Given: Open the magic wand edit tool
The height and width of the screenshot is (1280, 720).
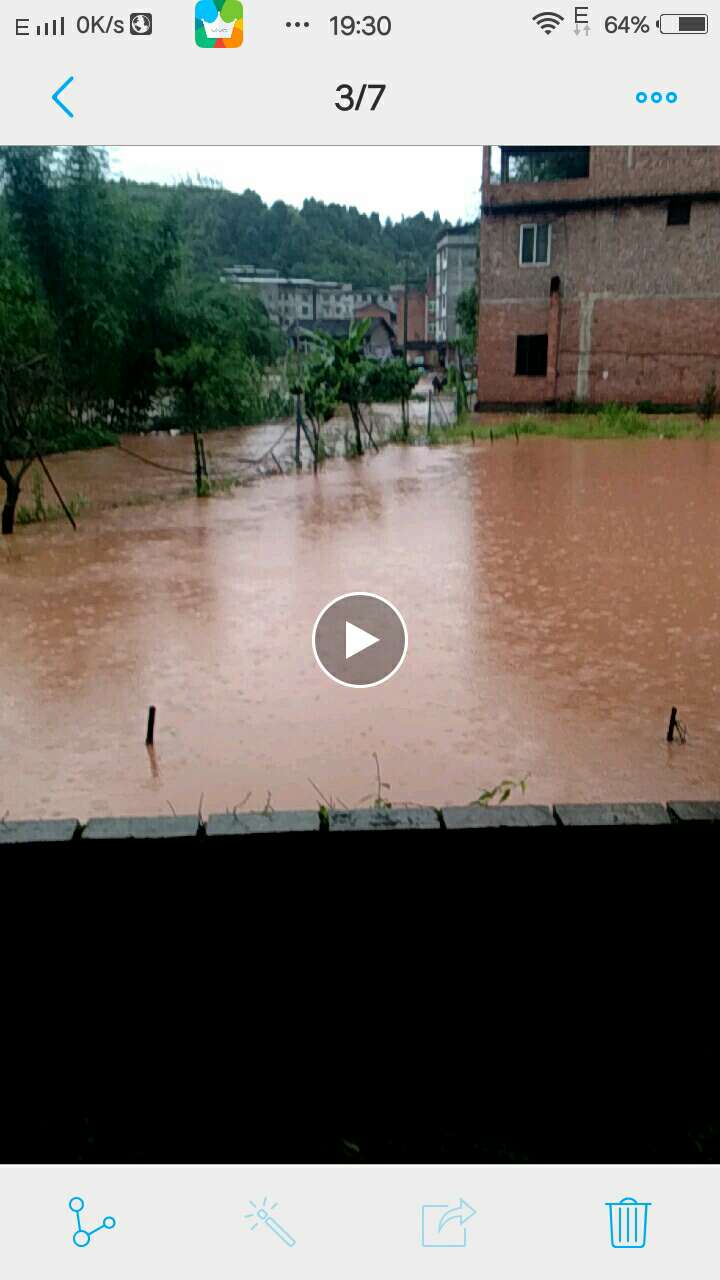Looking at the screenshot, I should point(271,1222).
